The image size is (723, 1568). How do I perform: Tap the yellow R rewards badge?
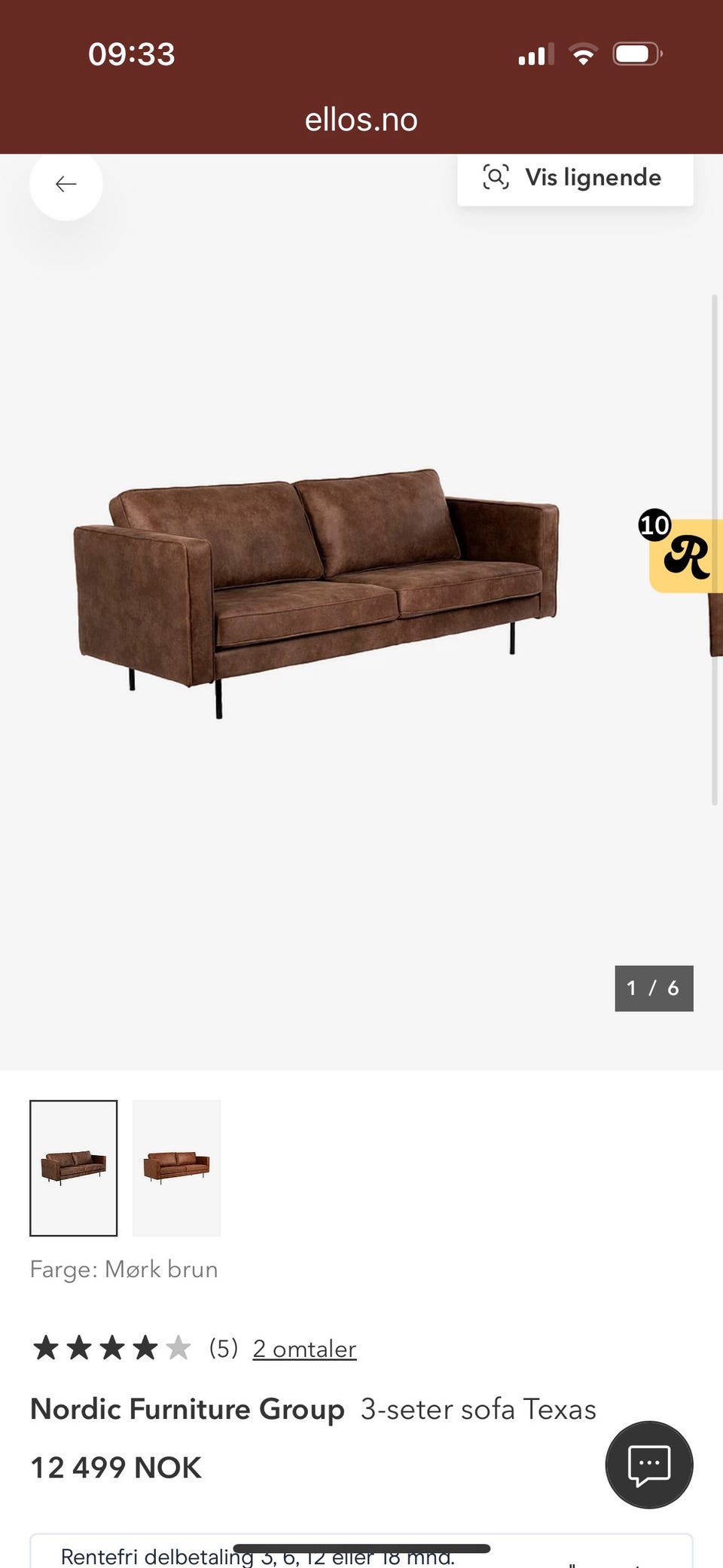pos(684,555)
